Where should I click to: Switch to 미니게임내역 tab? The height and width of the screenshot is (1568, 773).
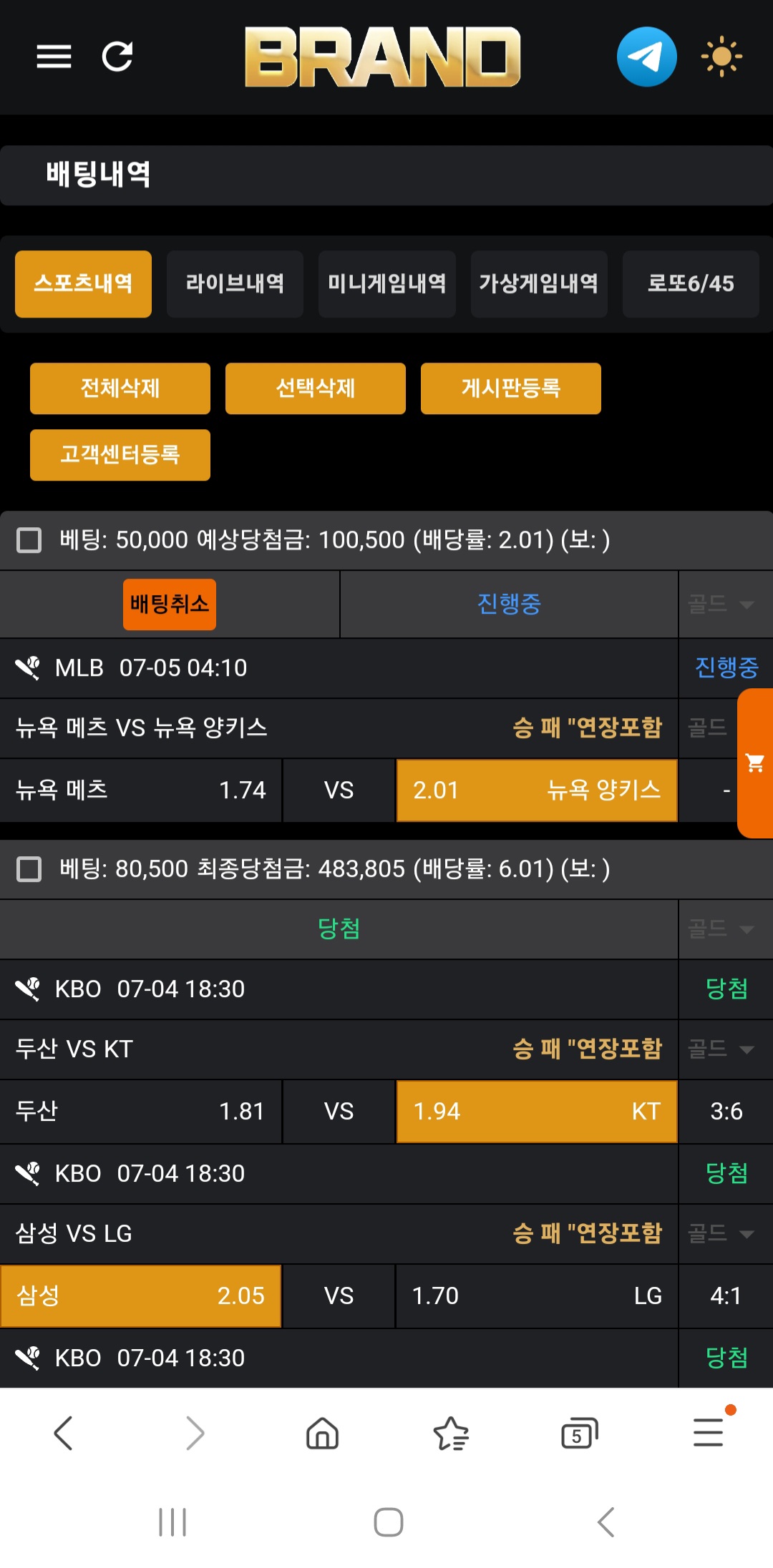coord(387,284)
